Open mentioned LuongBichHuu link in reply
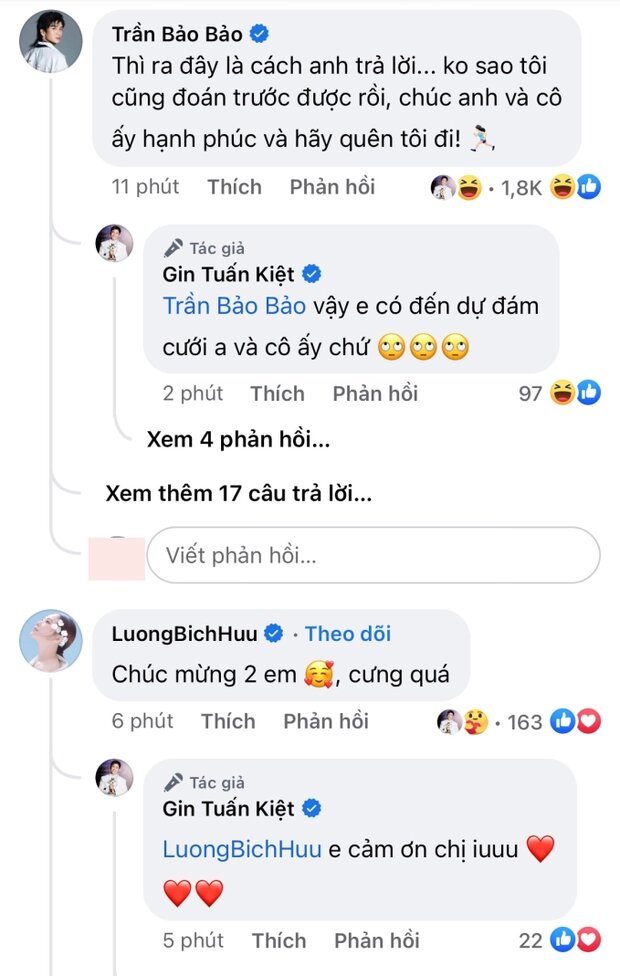This screenshot has height=976, width=620. click(242, 850)
